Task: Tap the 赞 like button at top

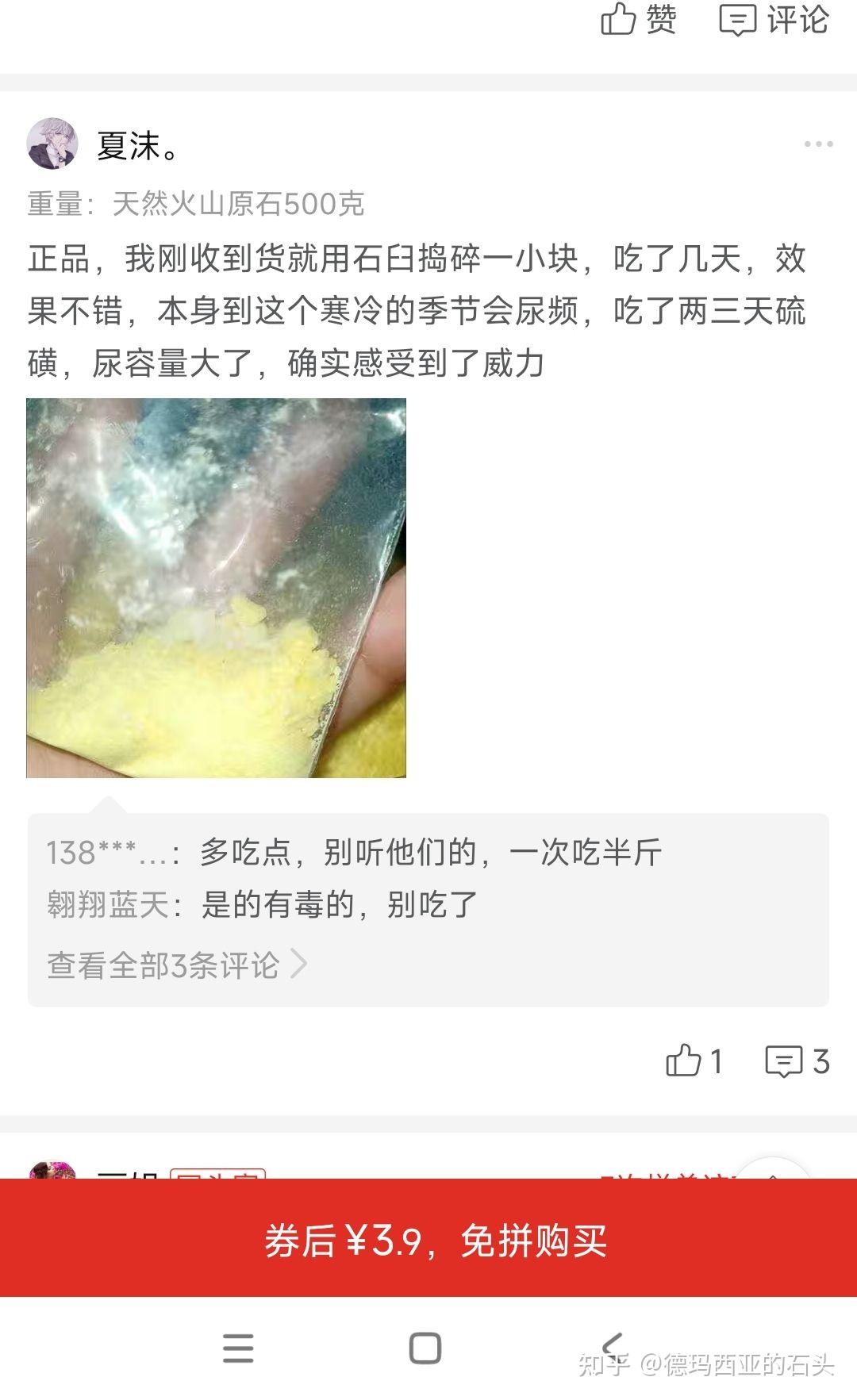Action: pyautogui.click(x=638, y=19)
